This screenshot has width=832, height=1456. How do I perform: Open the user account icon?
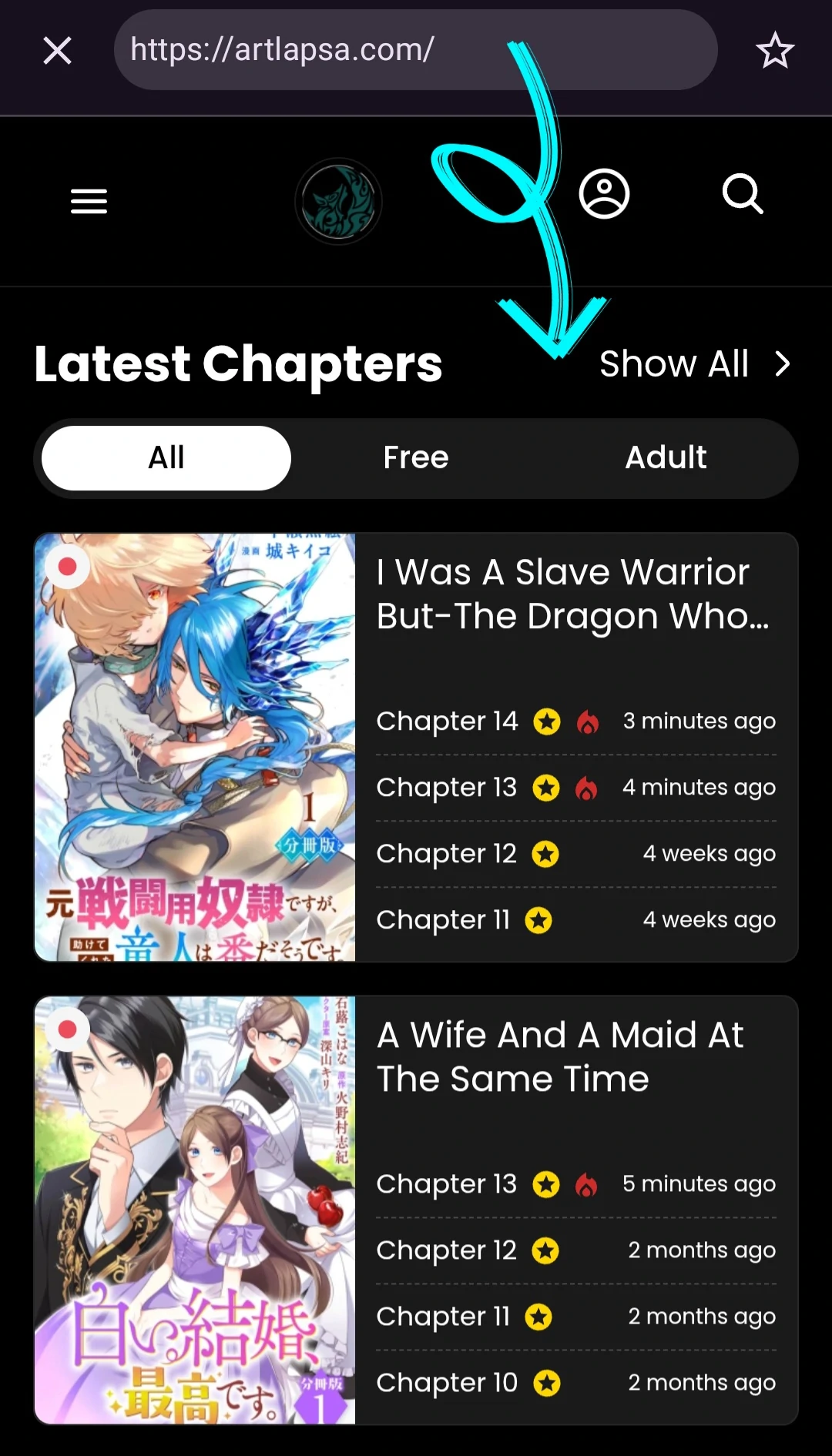[x=604, y=194]
